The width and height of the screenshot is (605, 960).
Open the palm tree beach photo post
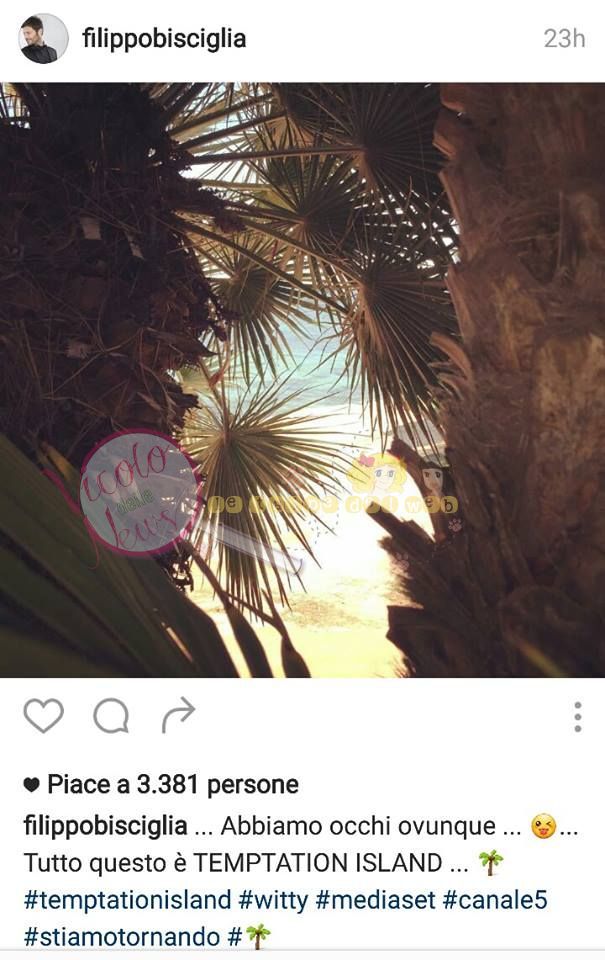[302, 380]
